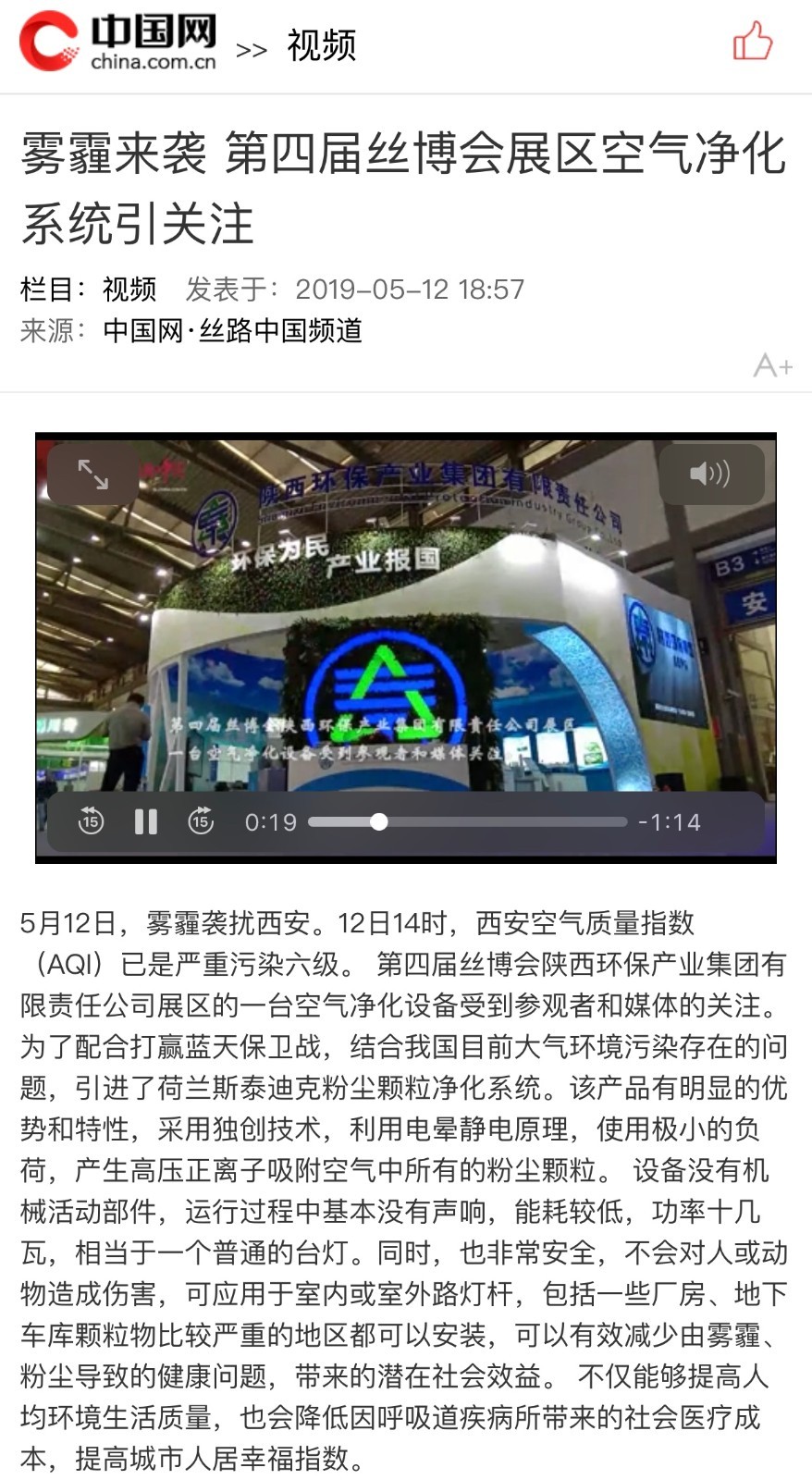
Task: Rewind the video 15 seconds
Action: pos(91,821)
